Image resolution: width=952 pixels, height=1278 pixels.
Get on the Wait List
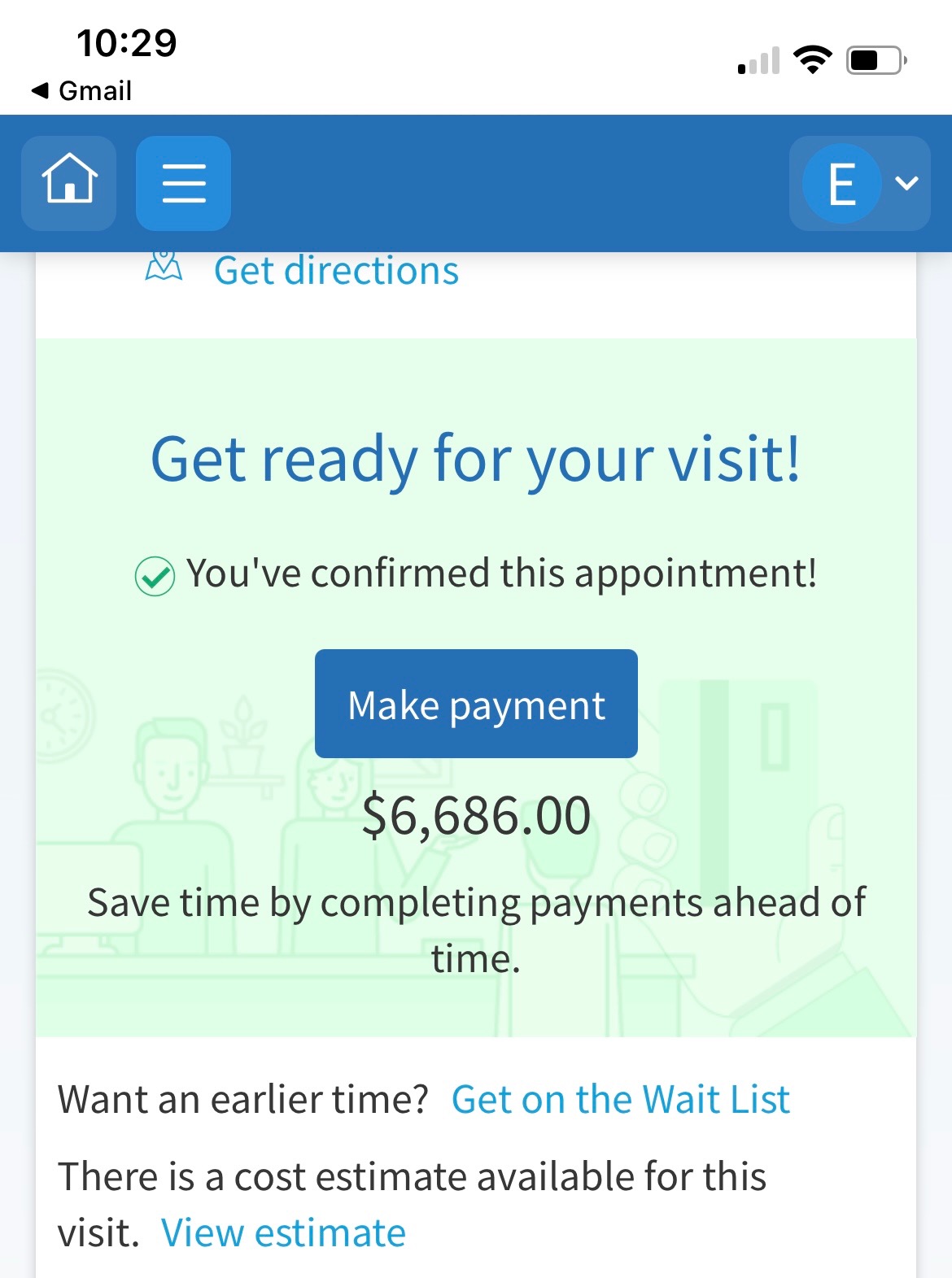click(620, 1099)
